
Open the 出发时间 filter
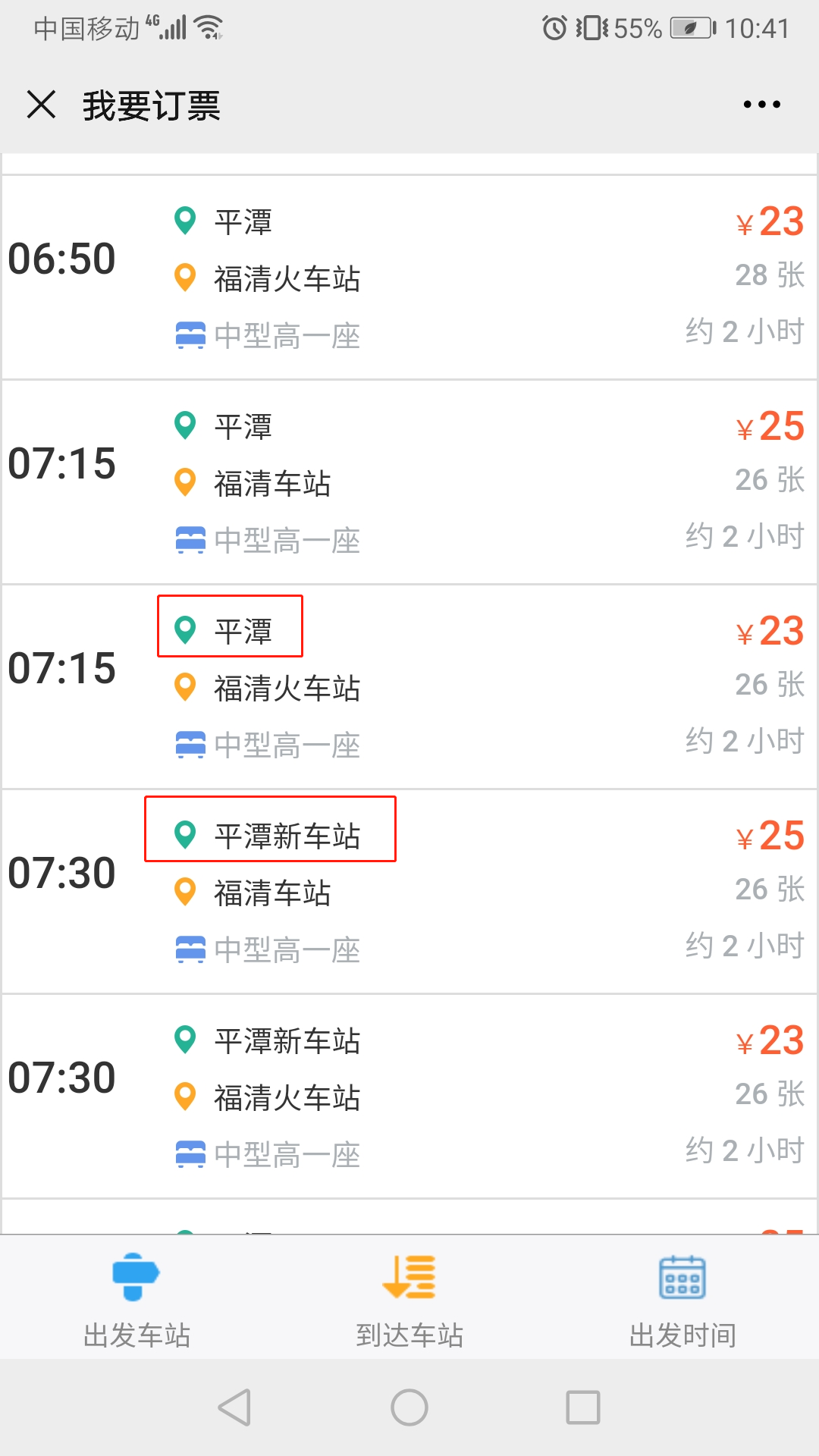[682, 1298]
